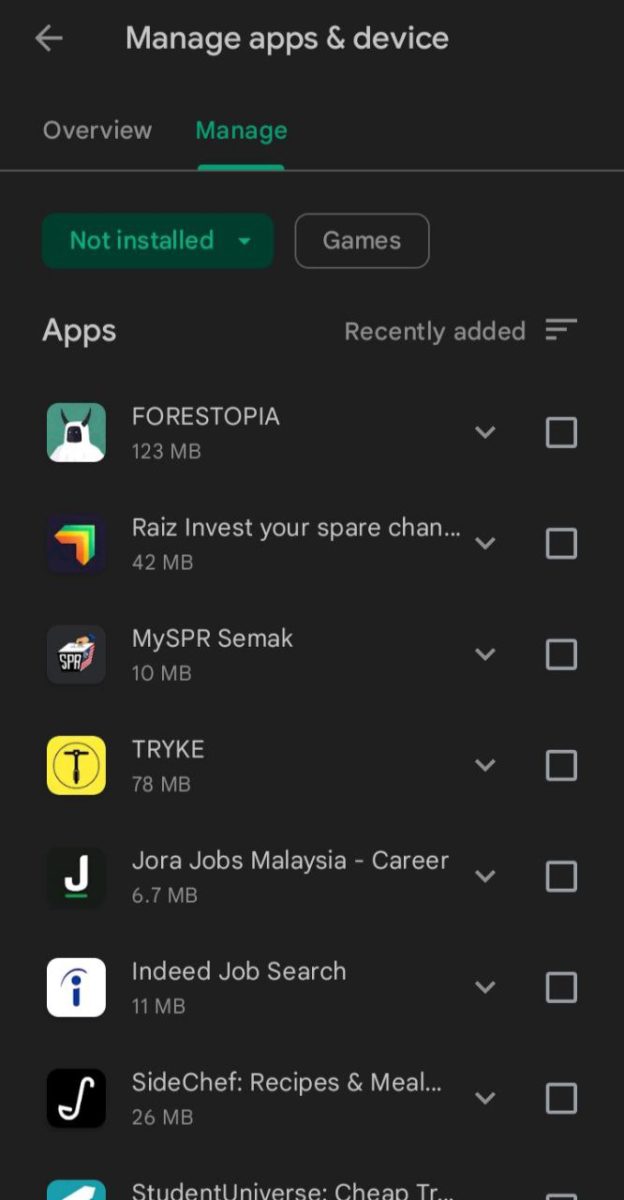Select Jora Jobs Malaysia checkbox

[x=561, y=877]
